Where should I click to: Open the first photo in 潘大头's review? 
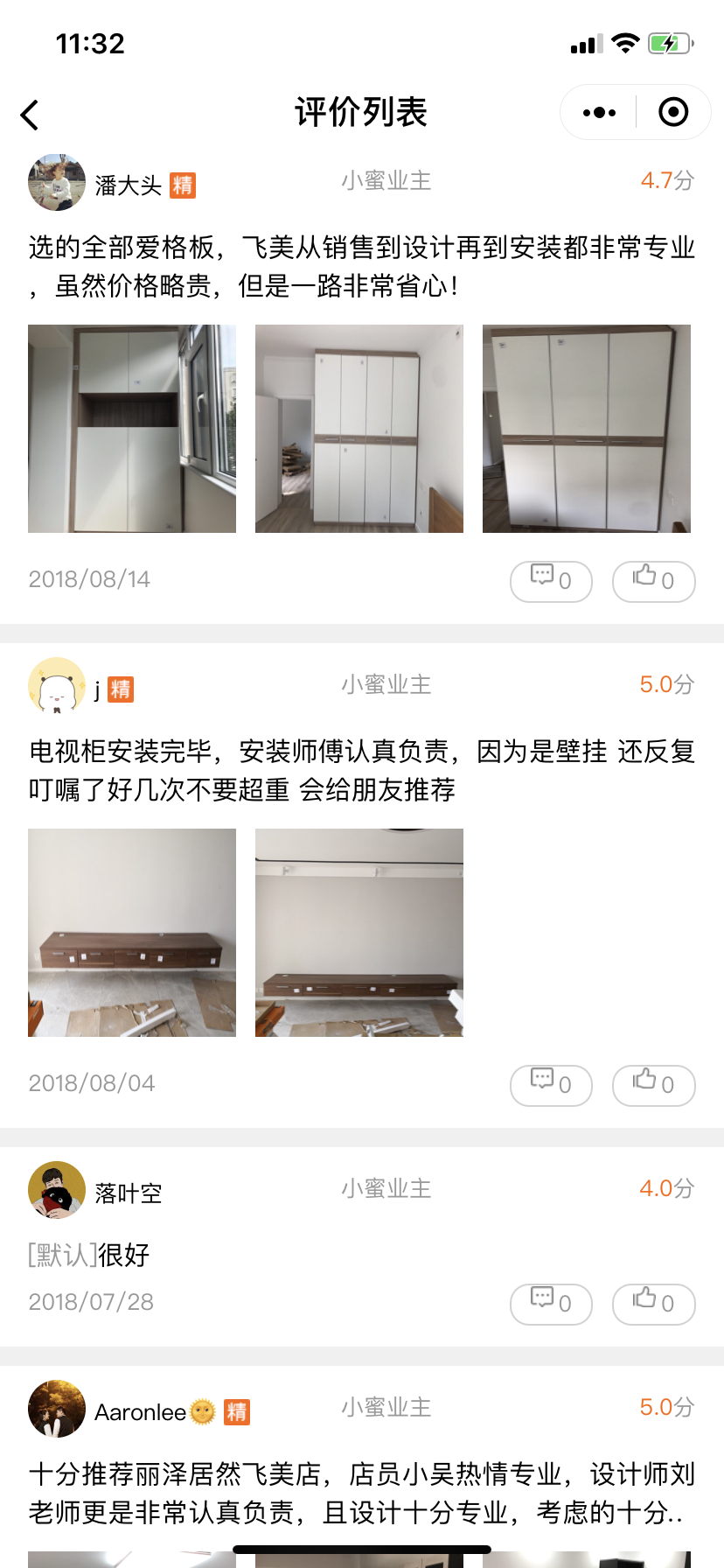coord(132,429)
